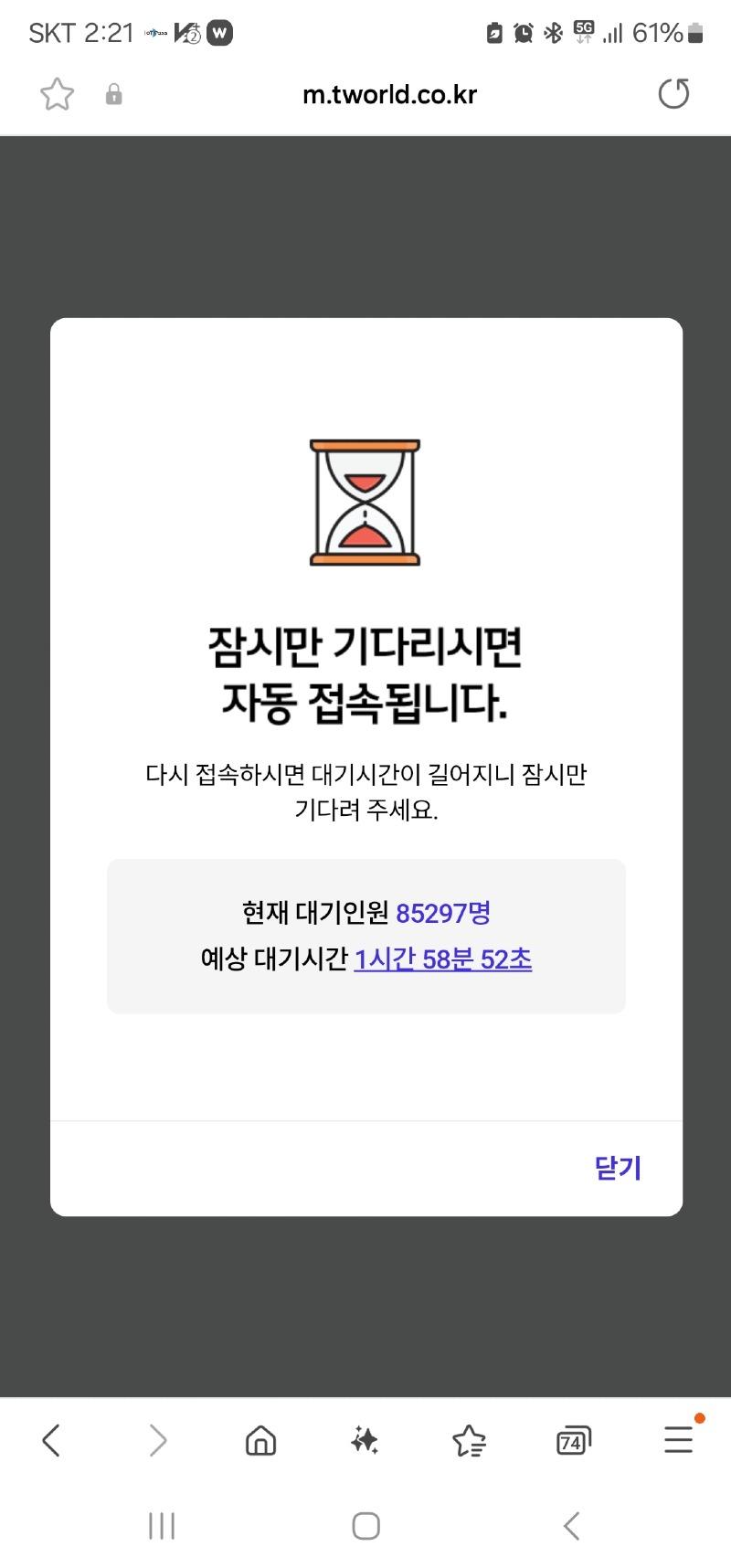Tap the 5G network indicator
731x1568 pixels.
tap(582, 31)
